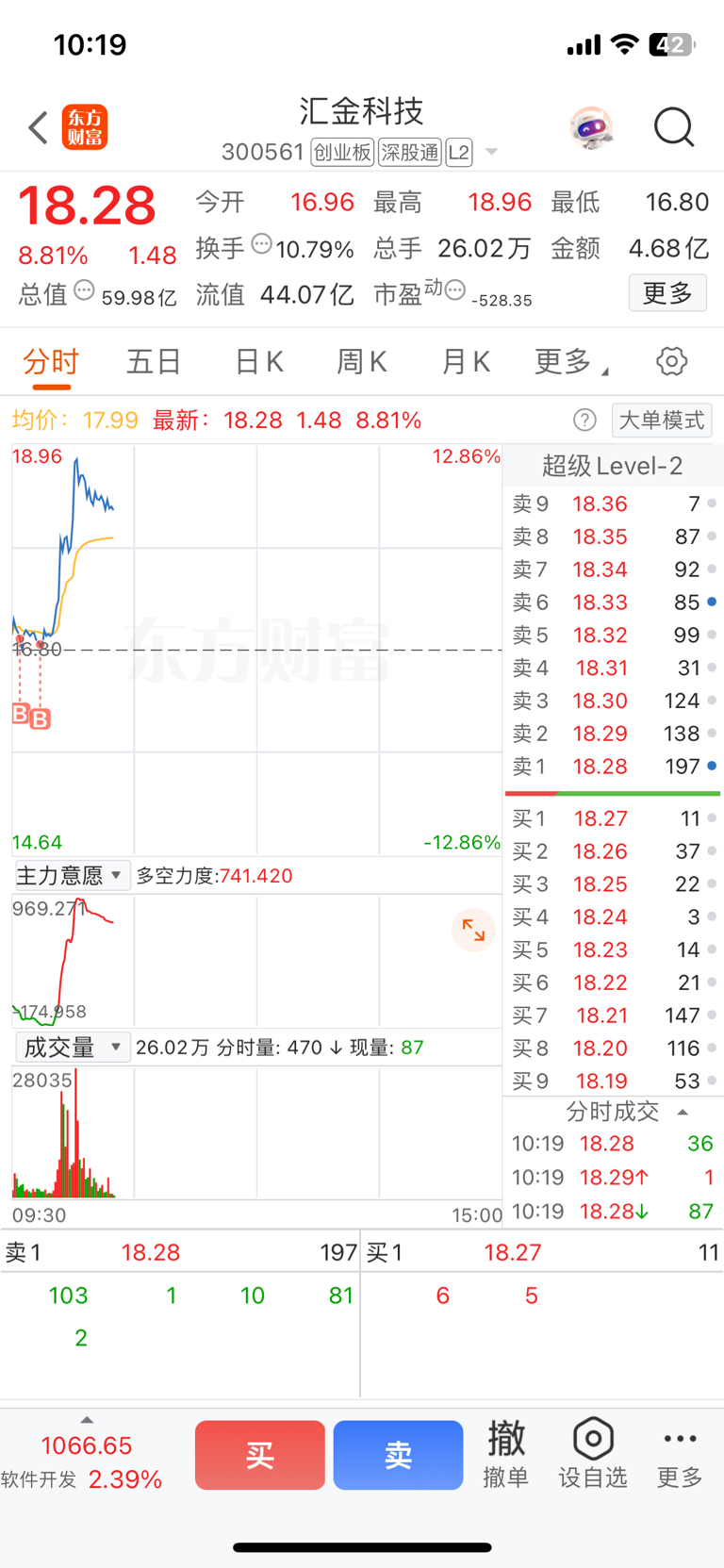The image size is (724, 1568).
Task: Tap the red 买 buy button
Action: coord(260,1455)
